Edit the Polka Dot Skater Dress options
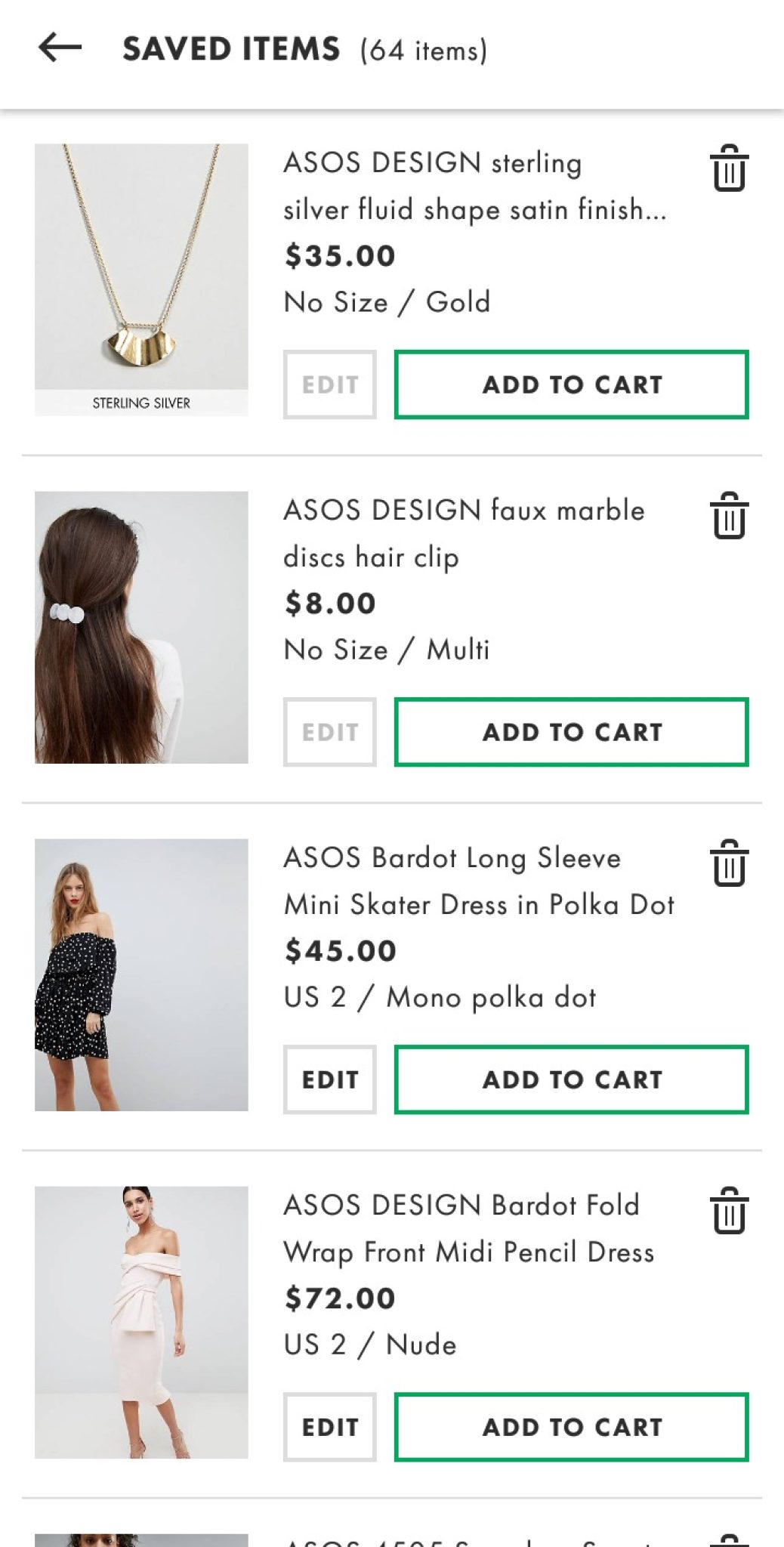The image size is (784, 1547). coord(330,1079)
